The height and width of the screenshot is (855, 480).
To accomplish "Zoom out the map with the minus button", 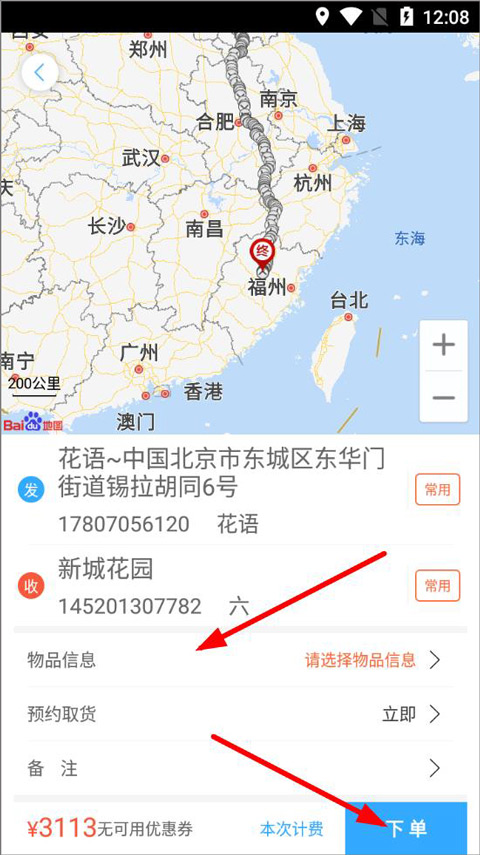I will 443,397.
